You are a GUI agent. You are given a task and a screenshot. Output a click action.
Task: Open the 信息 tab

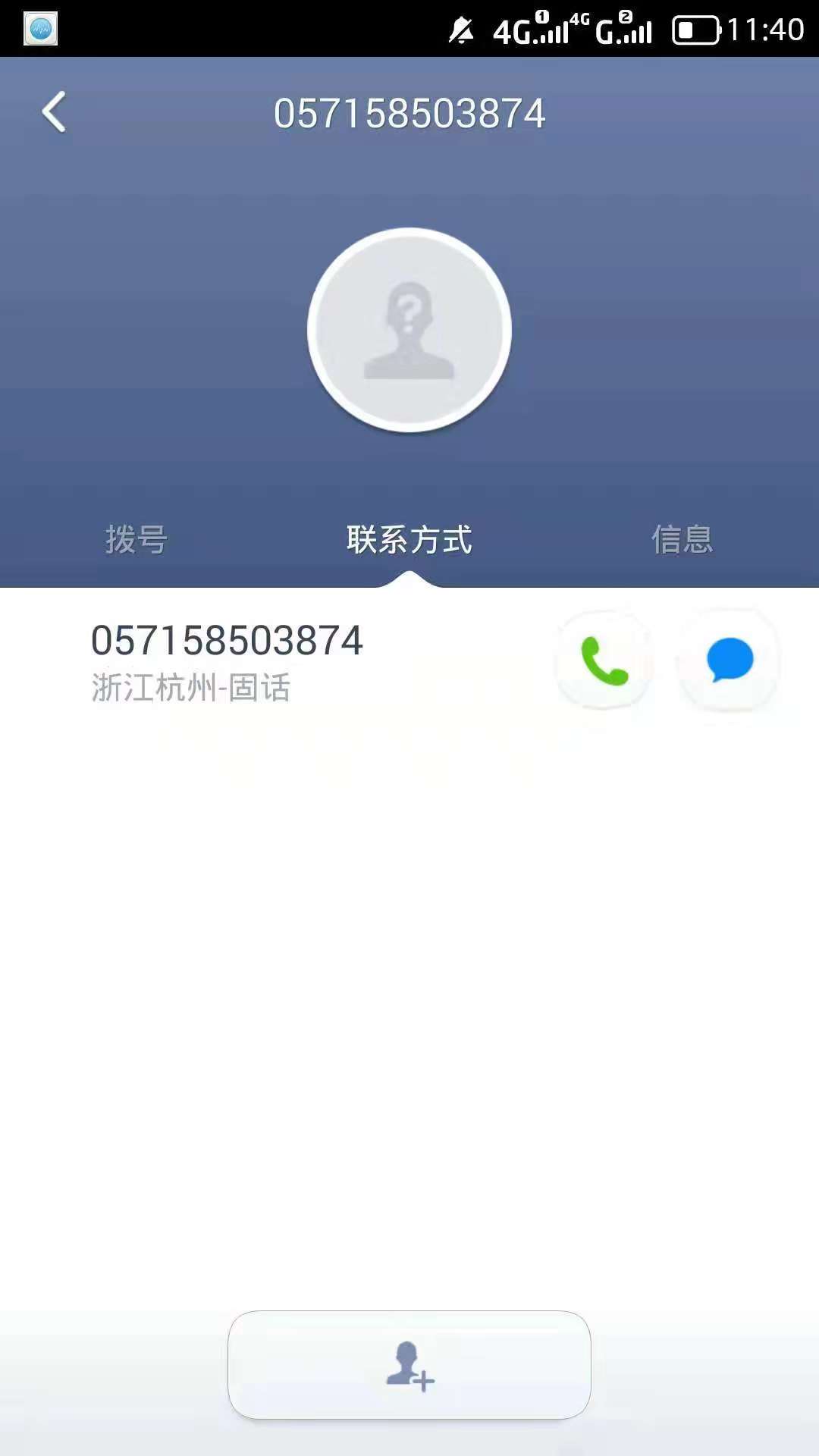coord(682,539)
